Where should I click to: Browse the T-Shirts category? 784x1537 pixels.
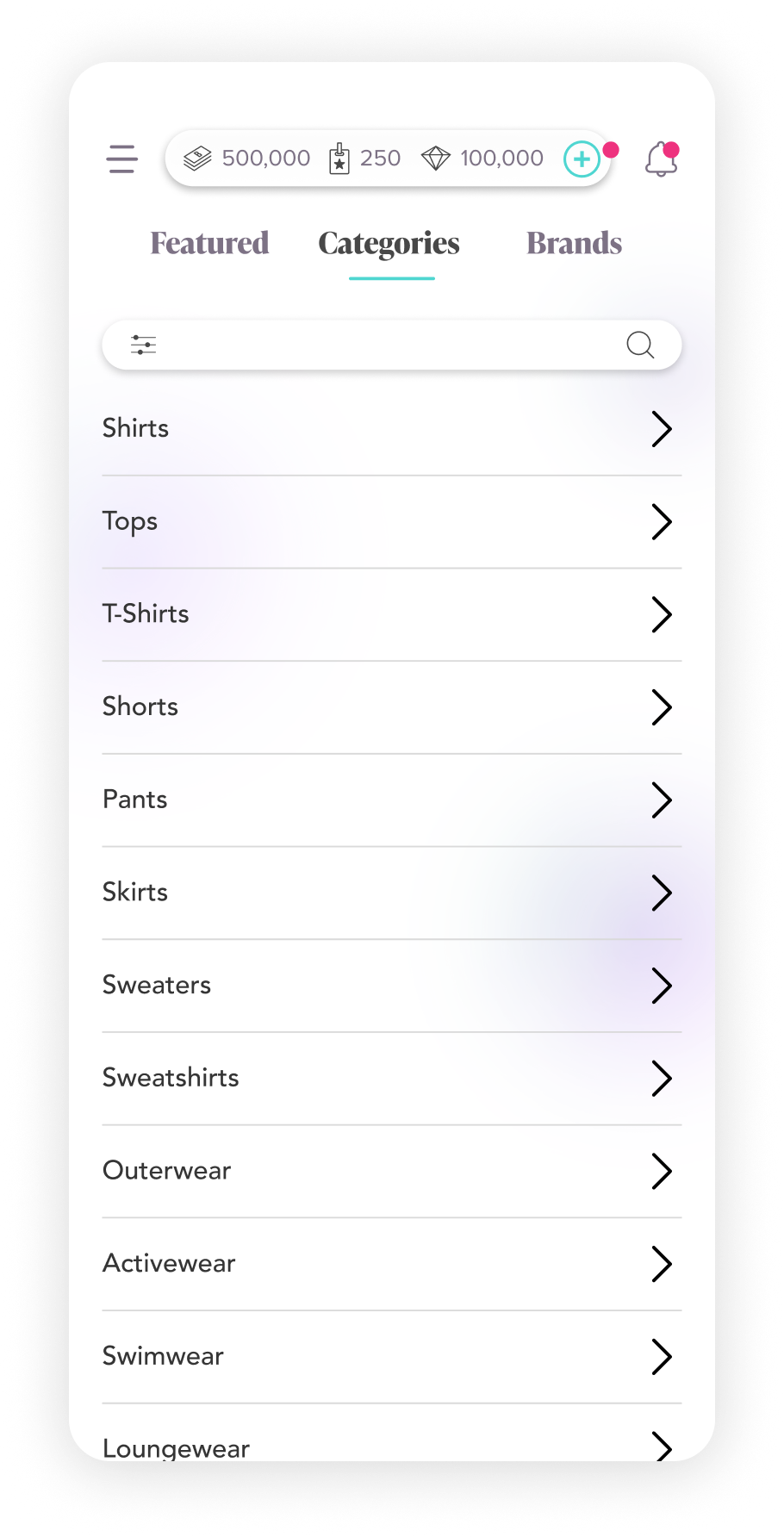click(x=392, y=614)
